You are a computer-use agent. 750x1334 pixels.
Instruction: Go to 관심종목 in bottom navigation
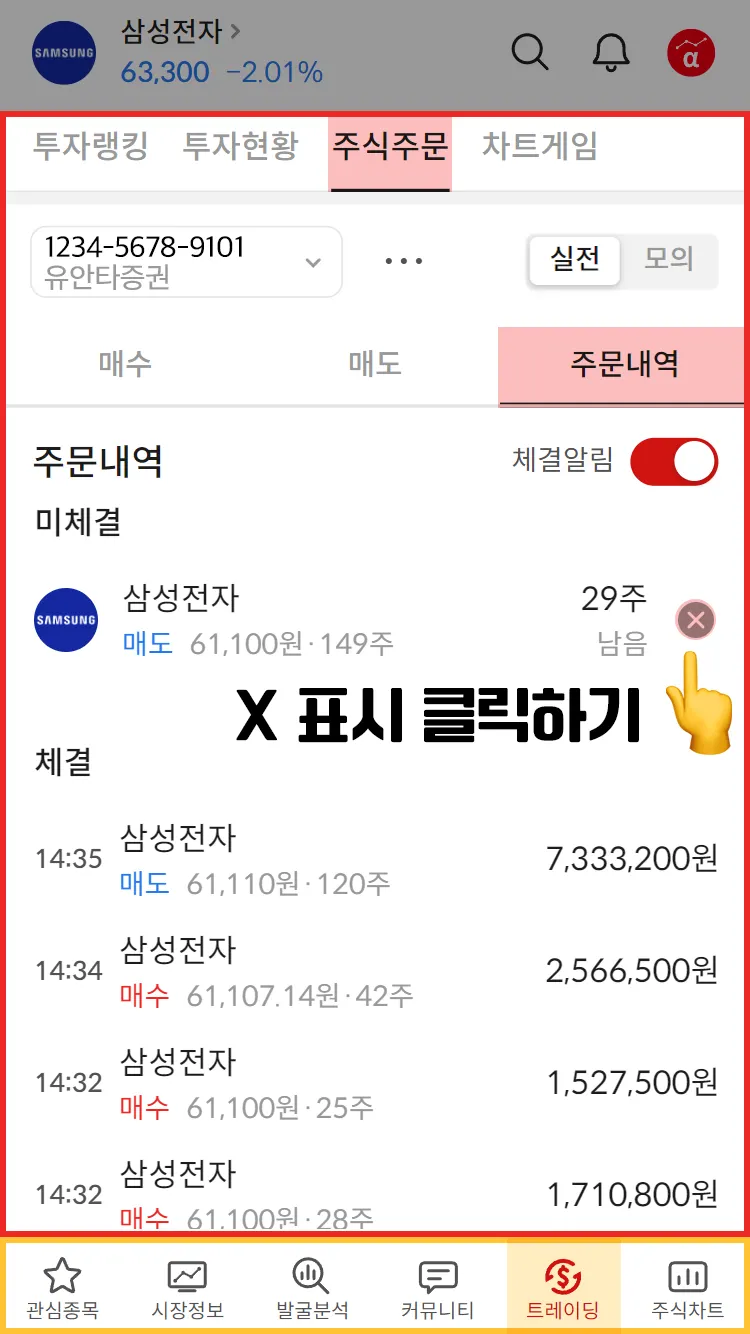coord(62,1289)
